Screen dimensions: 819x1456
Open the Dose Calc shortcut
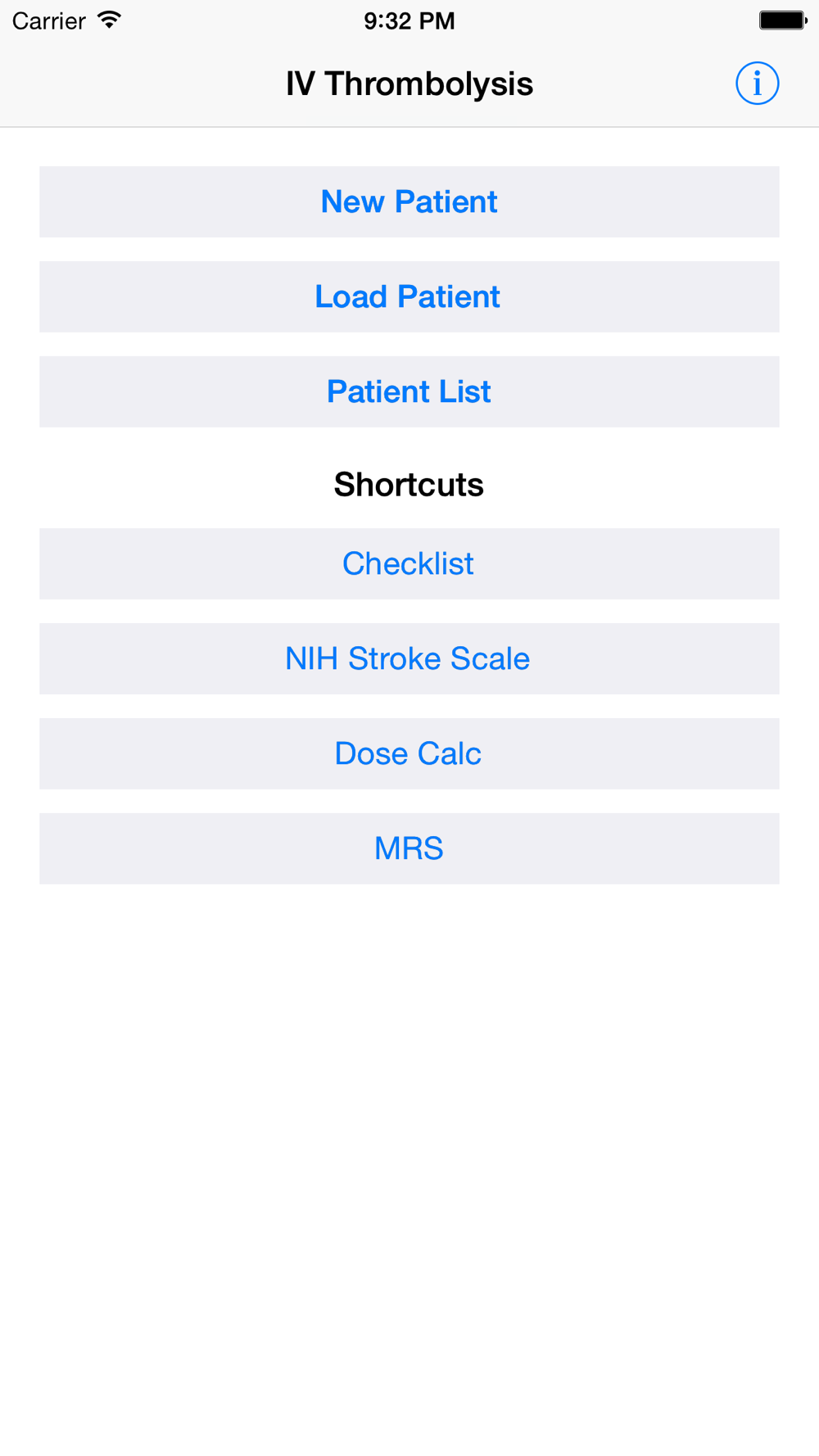tap(409, 754)
